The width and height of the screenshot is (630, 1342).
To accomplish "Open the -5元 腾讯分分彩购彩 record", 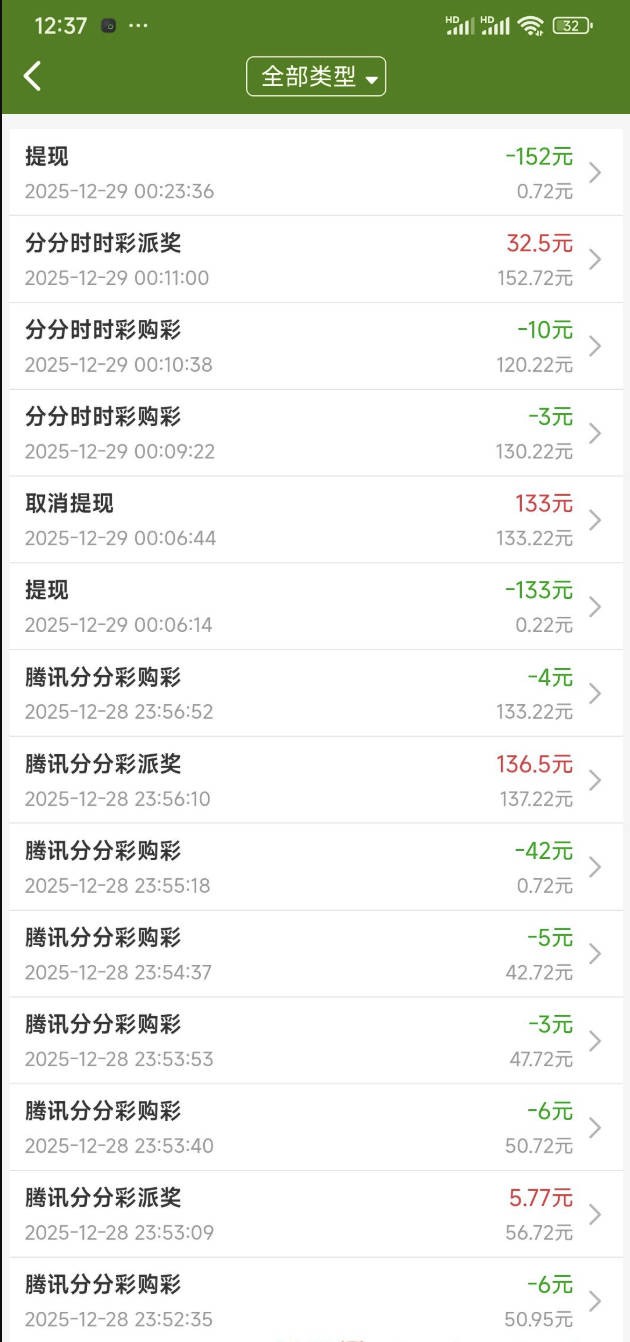I will 315,954.
